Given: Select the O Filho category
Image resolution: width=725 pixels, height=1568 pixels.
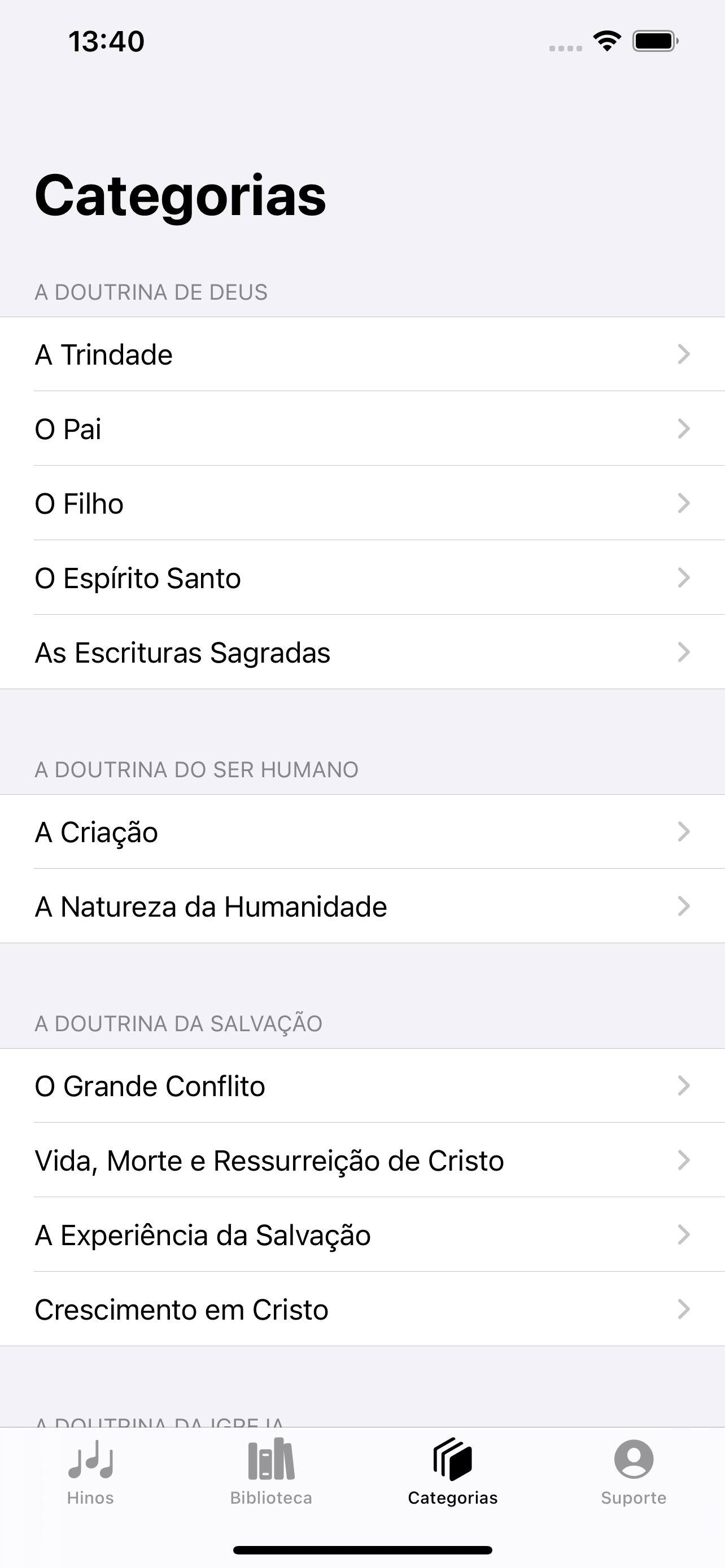Looking at the screenshot, I should pos(362,503).
